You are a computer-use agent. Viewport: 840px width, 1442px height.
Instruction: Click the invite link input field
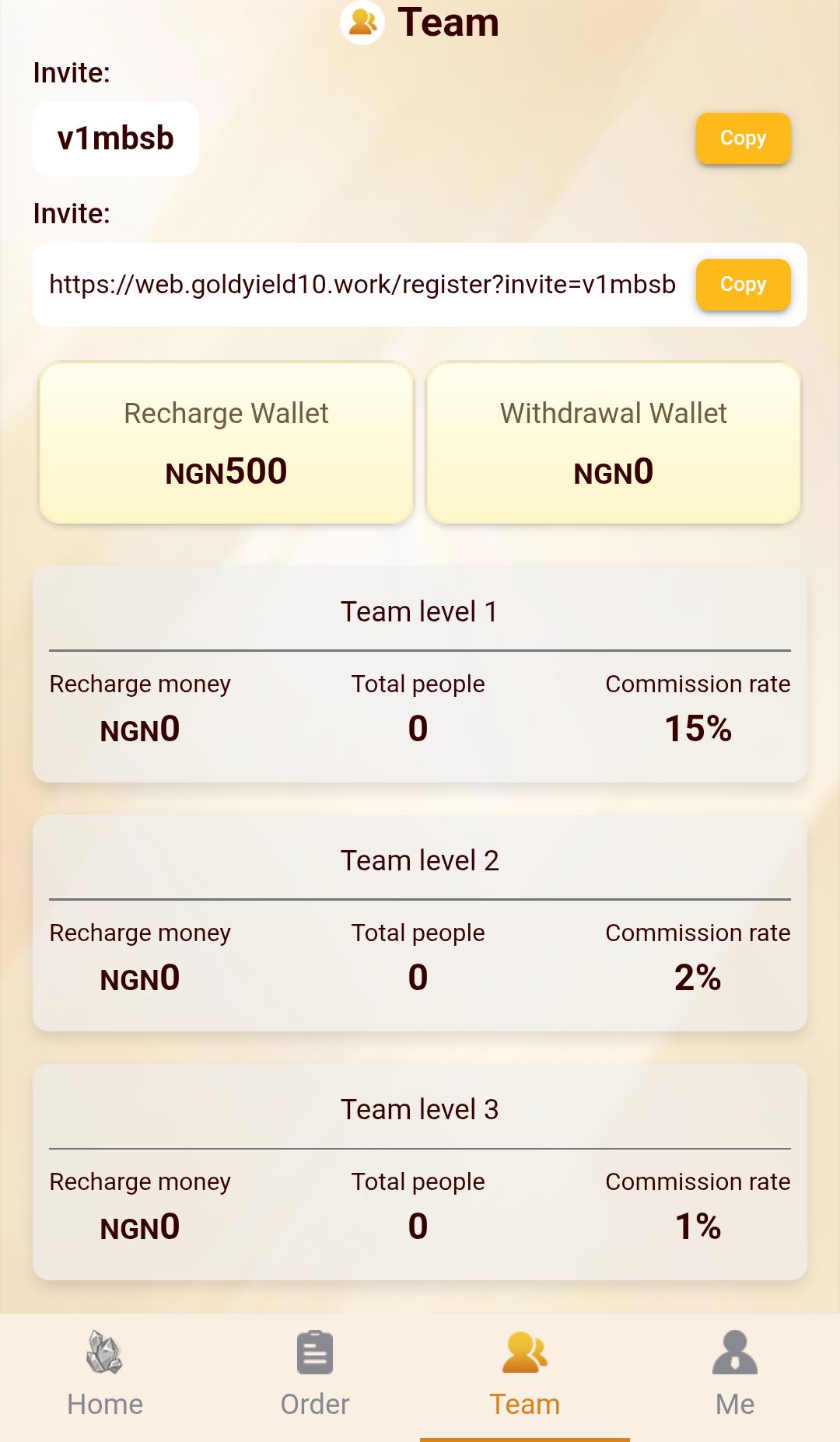point(362,285)
